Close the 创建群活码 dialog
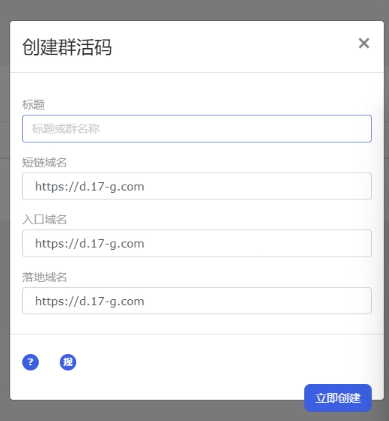 pos(364,43)
